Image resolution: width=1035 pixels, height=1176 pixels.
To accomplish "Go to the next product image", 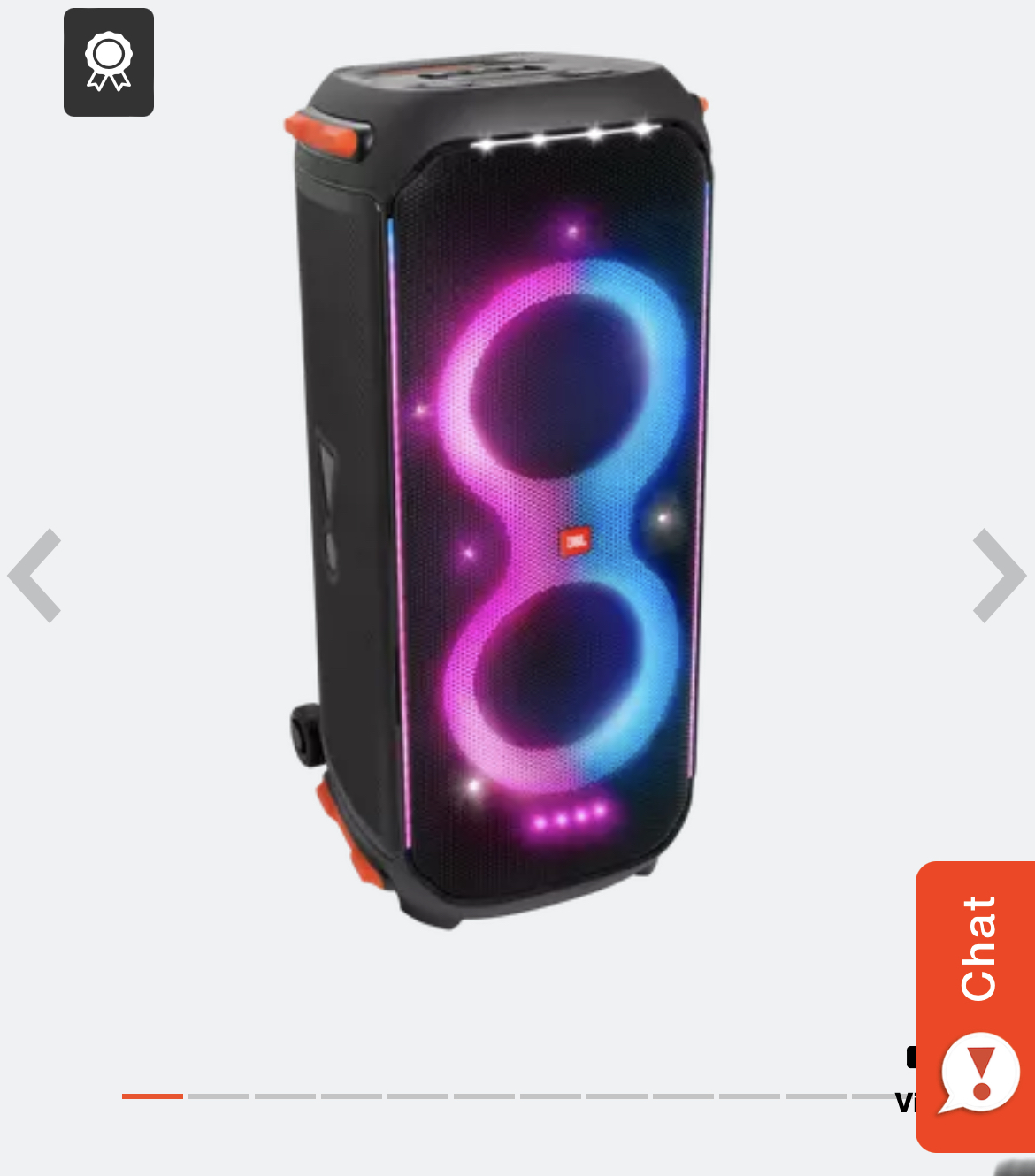I will click(1000, 576).
